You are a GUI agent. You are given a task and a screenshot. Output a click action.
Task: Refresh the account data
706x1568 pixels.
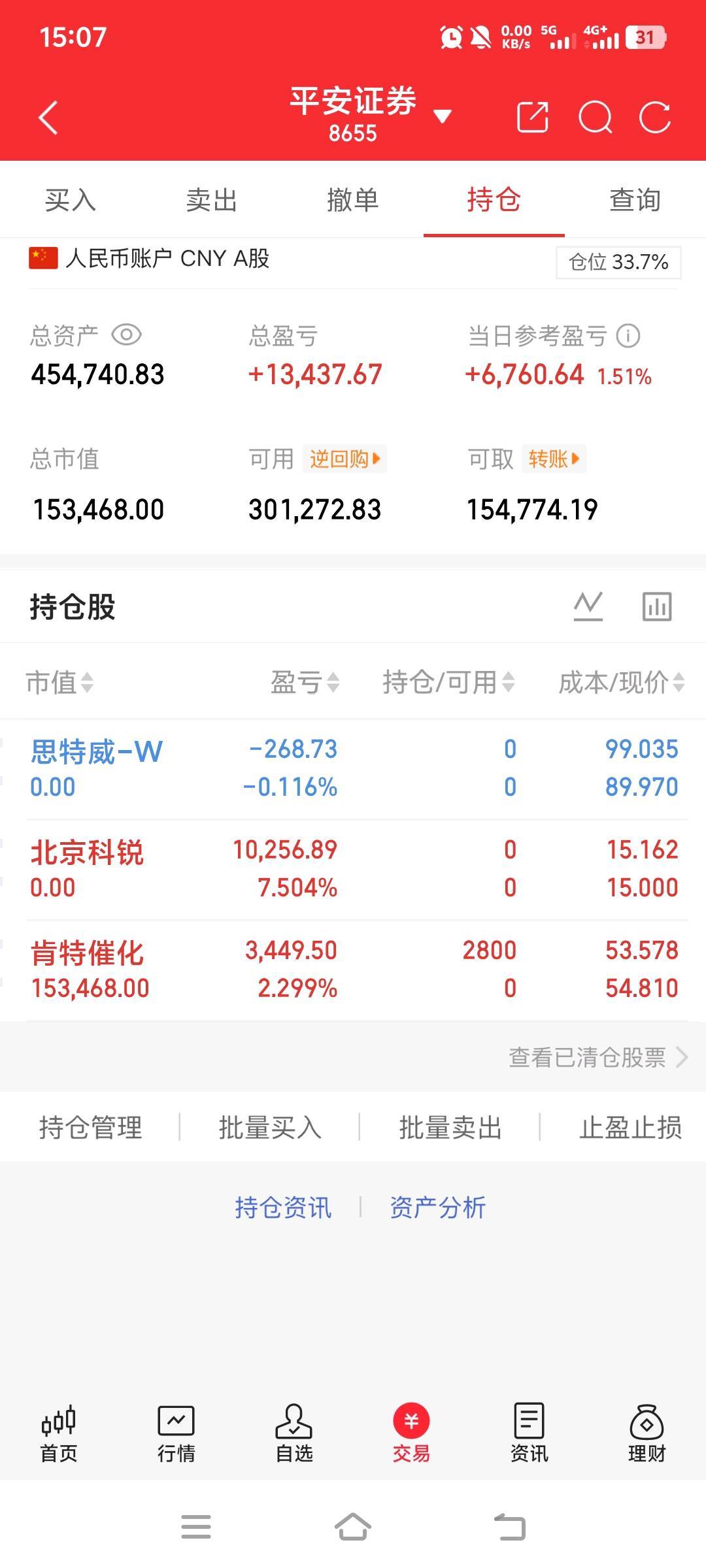click(655, 118)
